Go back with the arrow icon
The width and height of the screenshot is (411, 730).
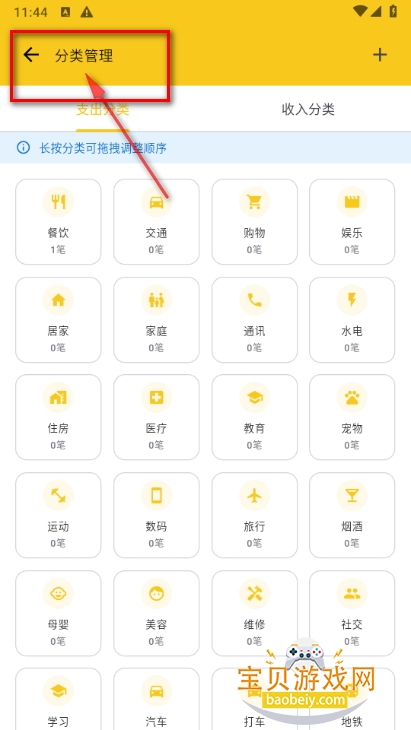pos(31,55)
